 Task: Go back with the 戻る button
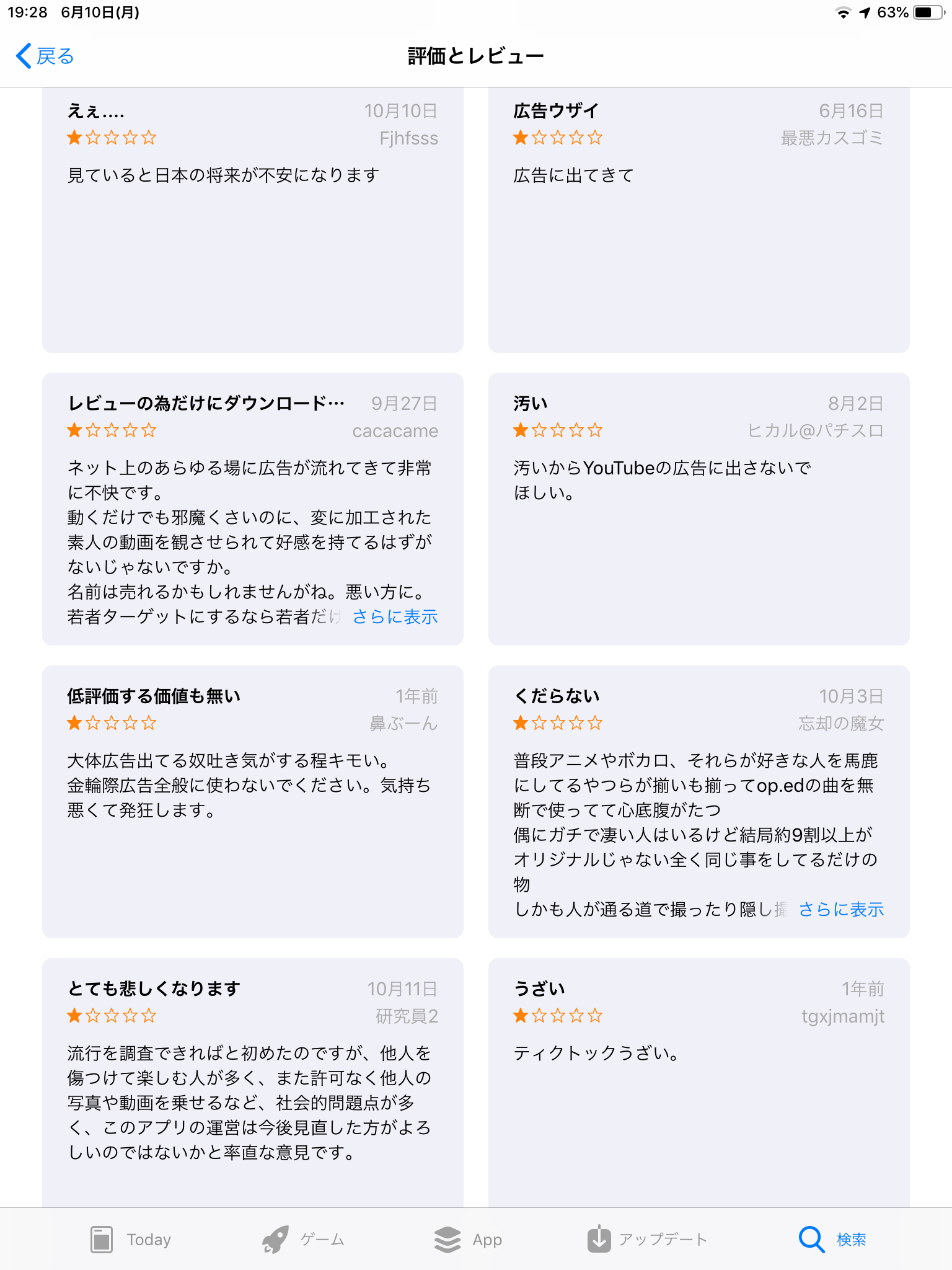click(45, 56)
